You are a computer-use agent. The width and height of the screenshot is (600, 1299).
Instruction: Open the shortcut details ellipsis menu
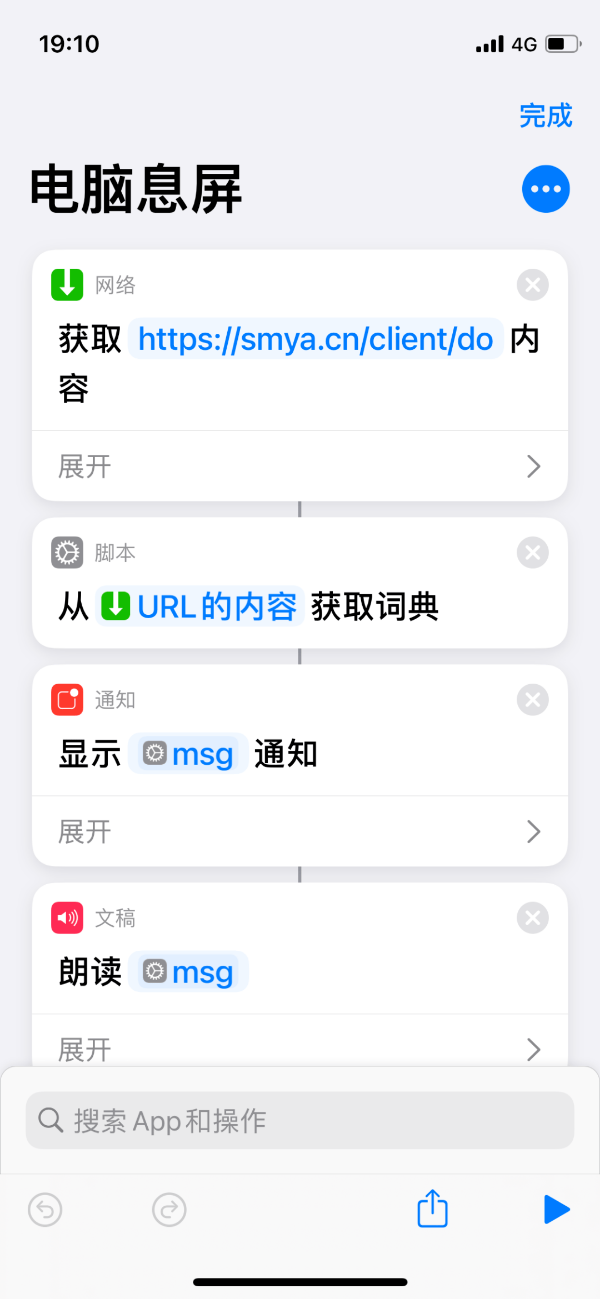[x=546, y=189]
